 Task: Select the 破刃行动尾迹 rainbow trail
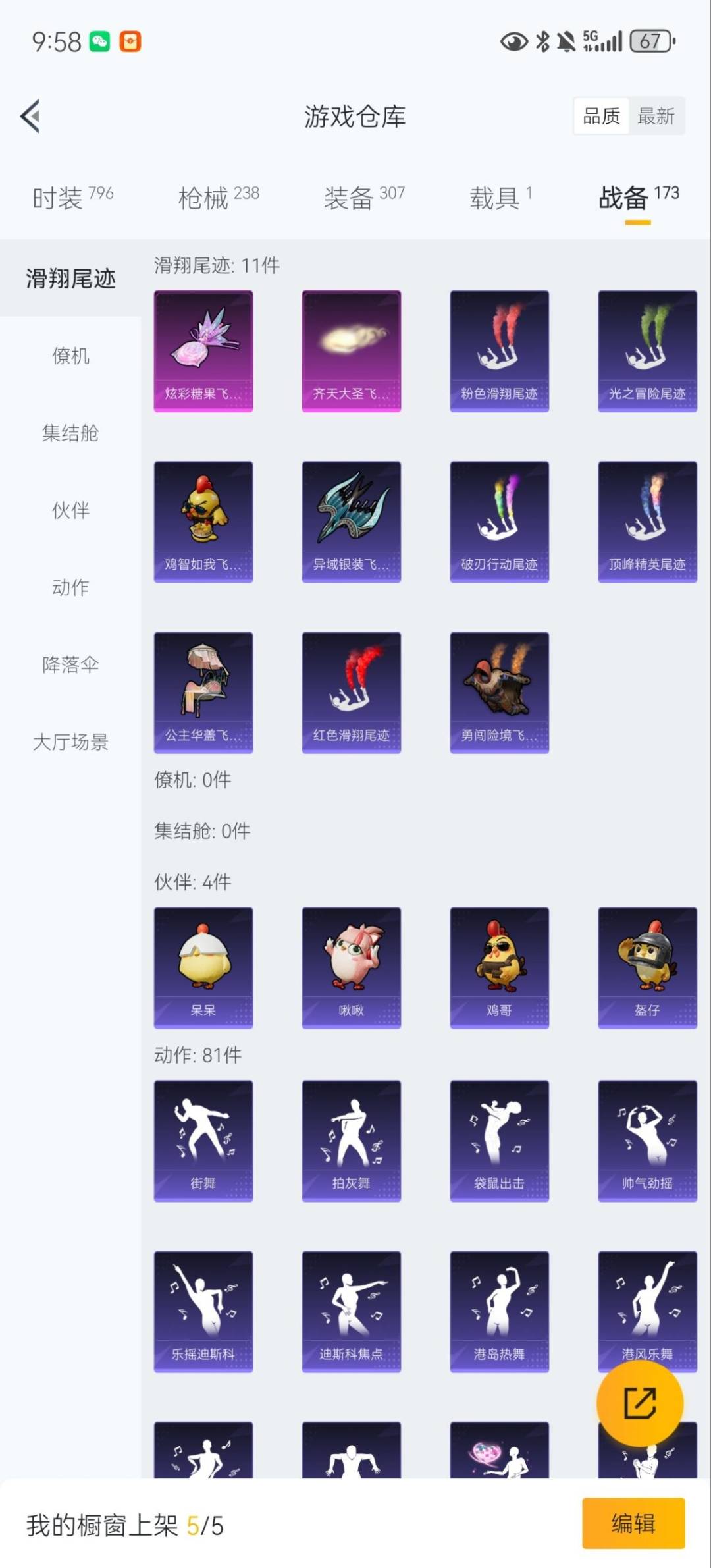(x=499, y=520)
